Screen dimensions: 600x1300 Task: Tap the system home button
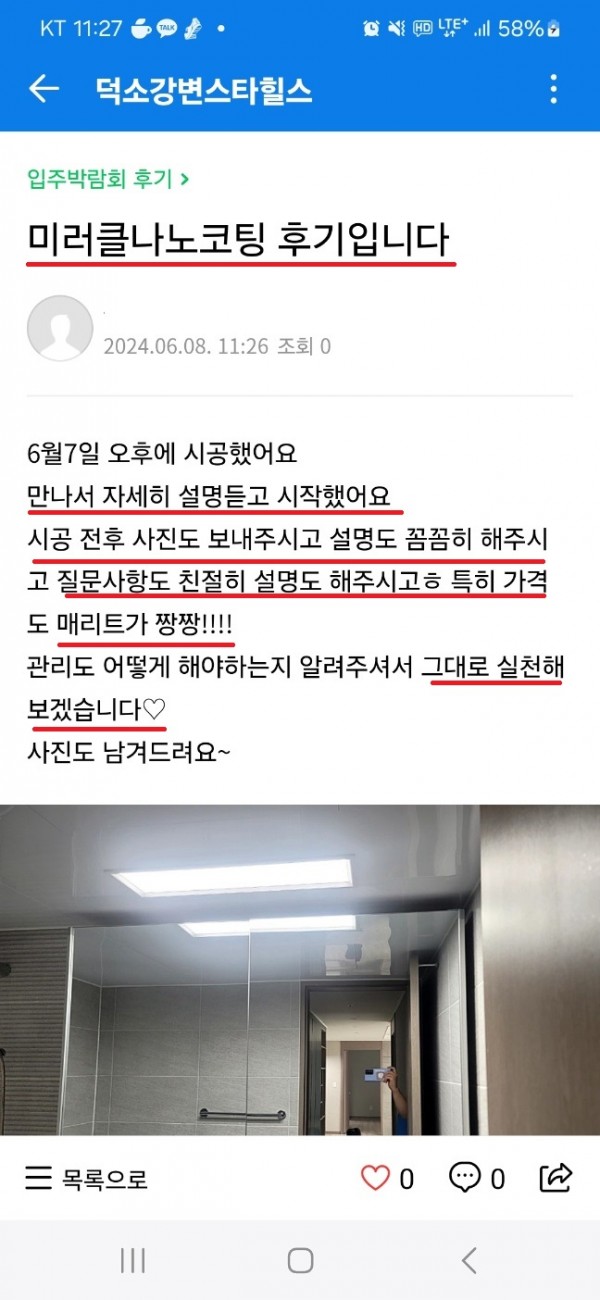coord(300,1260)
